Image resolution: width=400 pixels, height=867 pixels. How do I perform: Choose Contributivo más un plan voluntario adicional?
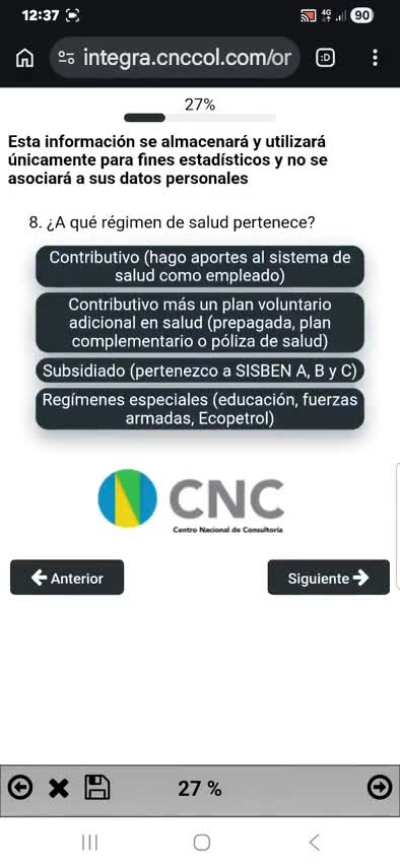click(200, 323)
